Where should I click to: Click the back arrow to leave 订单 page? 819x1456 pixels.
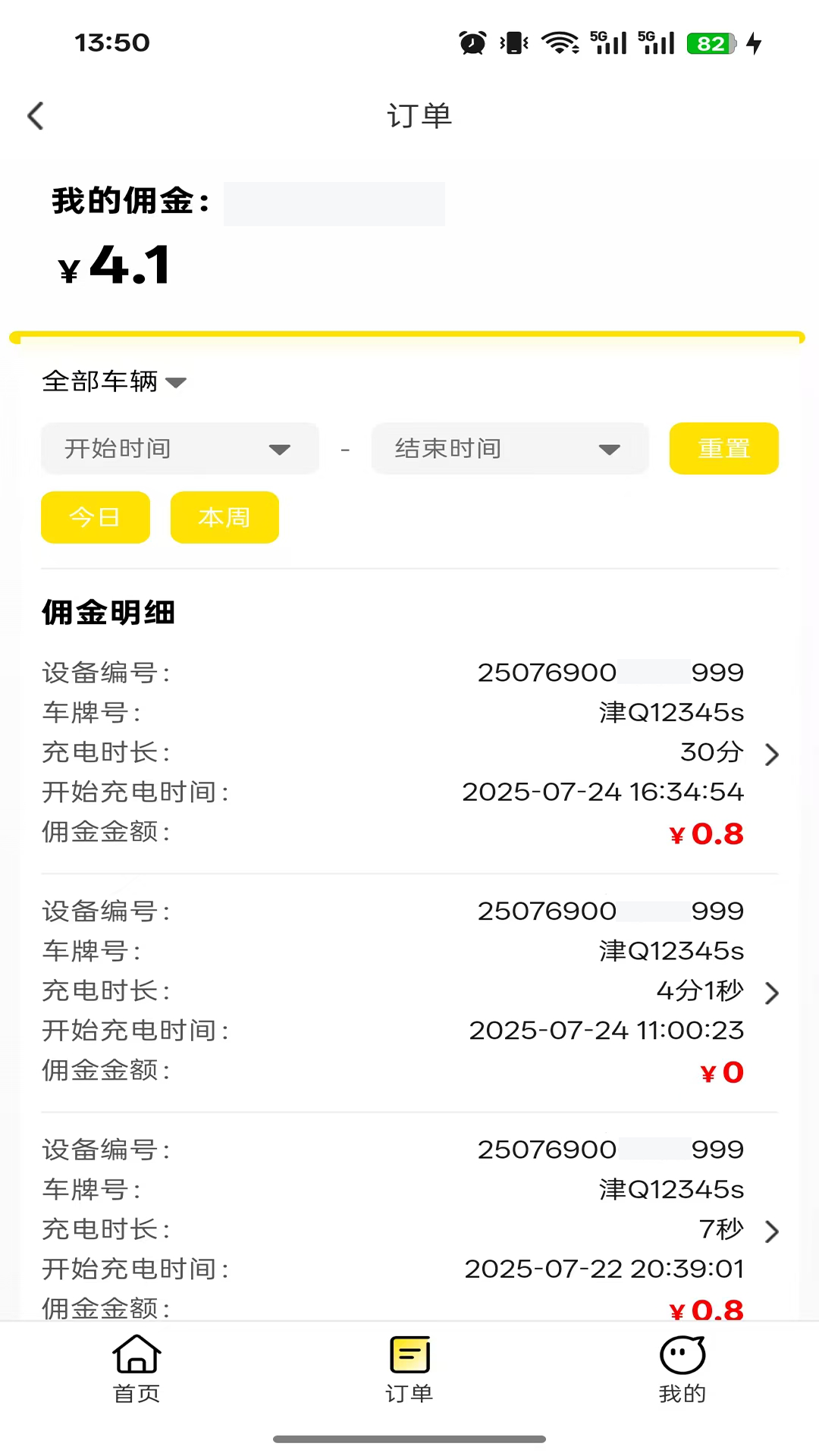pos(34,115)
